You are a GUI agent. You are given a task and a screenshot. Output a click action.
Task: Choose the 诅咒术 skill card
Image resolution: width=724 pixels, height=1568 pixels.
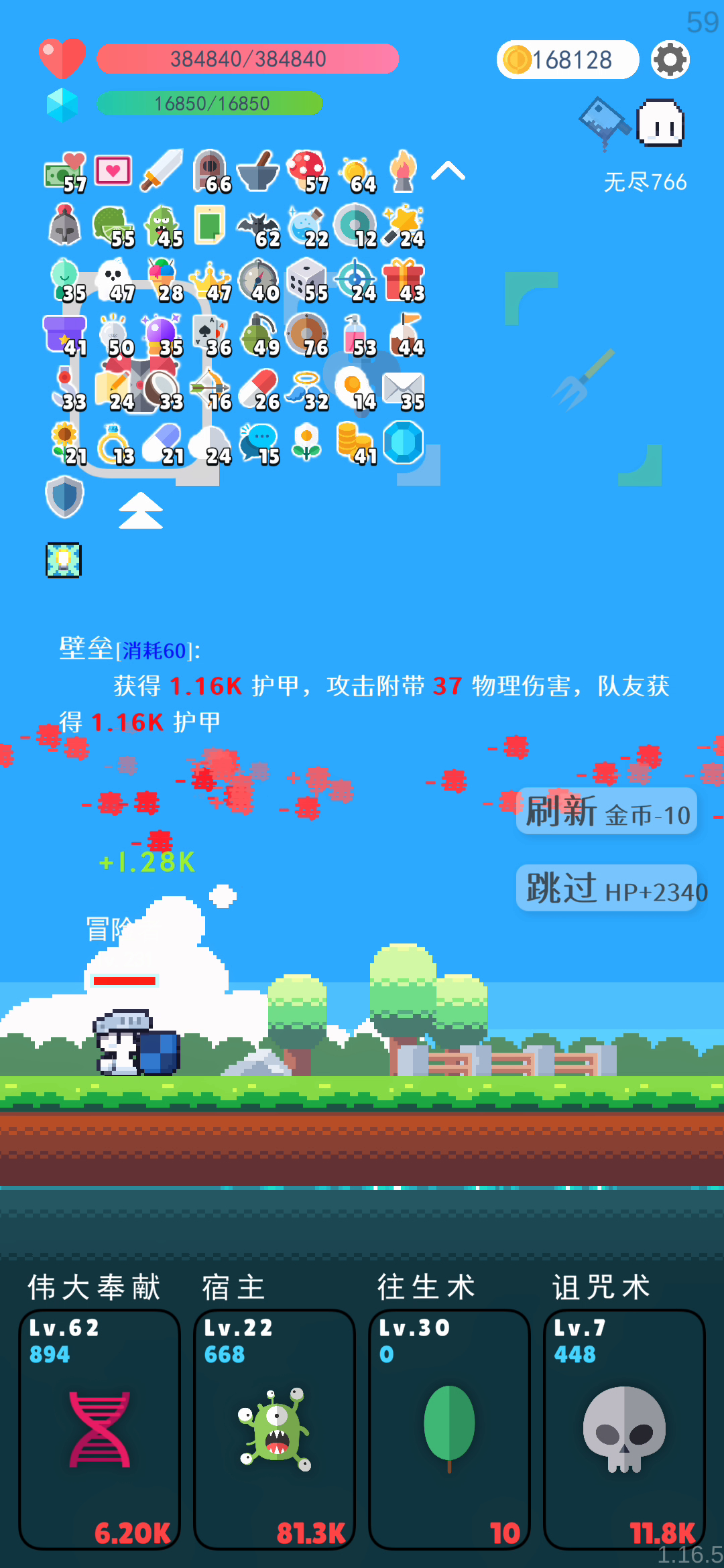click(x=625, y=1429)
